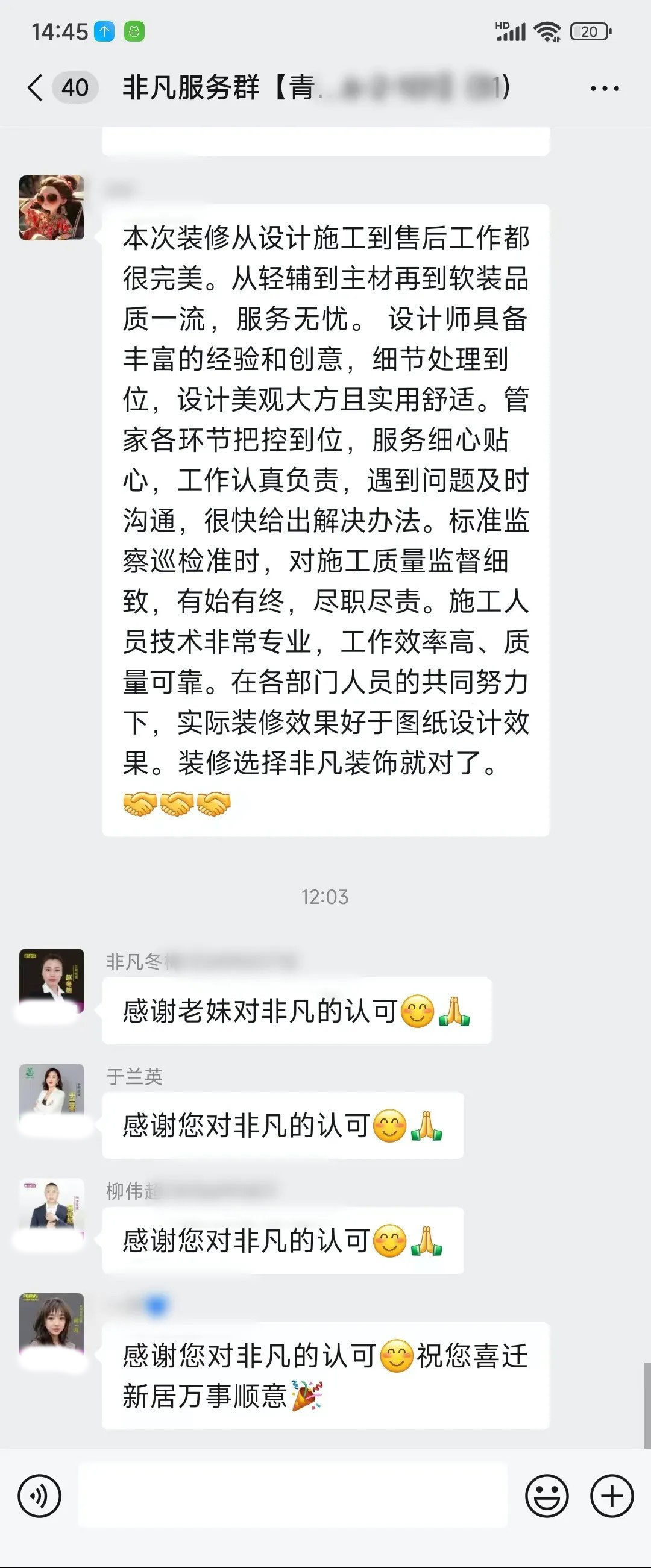The height and width of the screenshot is (1568, 651).
Task: Go back to the chat list
Action: [x=36, y=87]
